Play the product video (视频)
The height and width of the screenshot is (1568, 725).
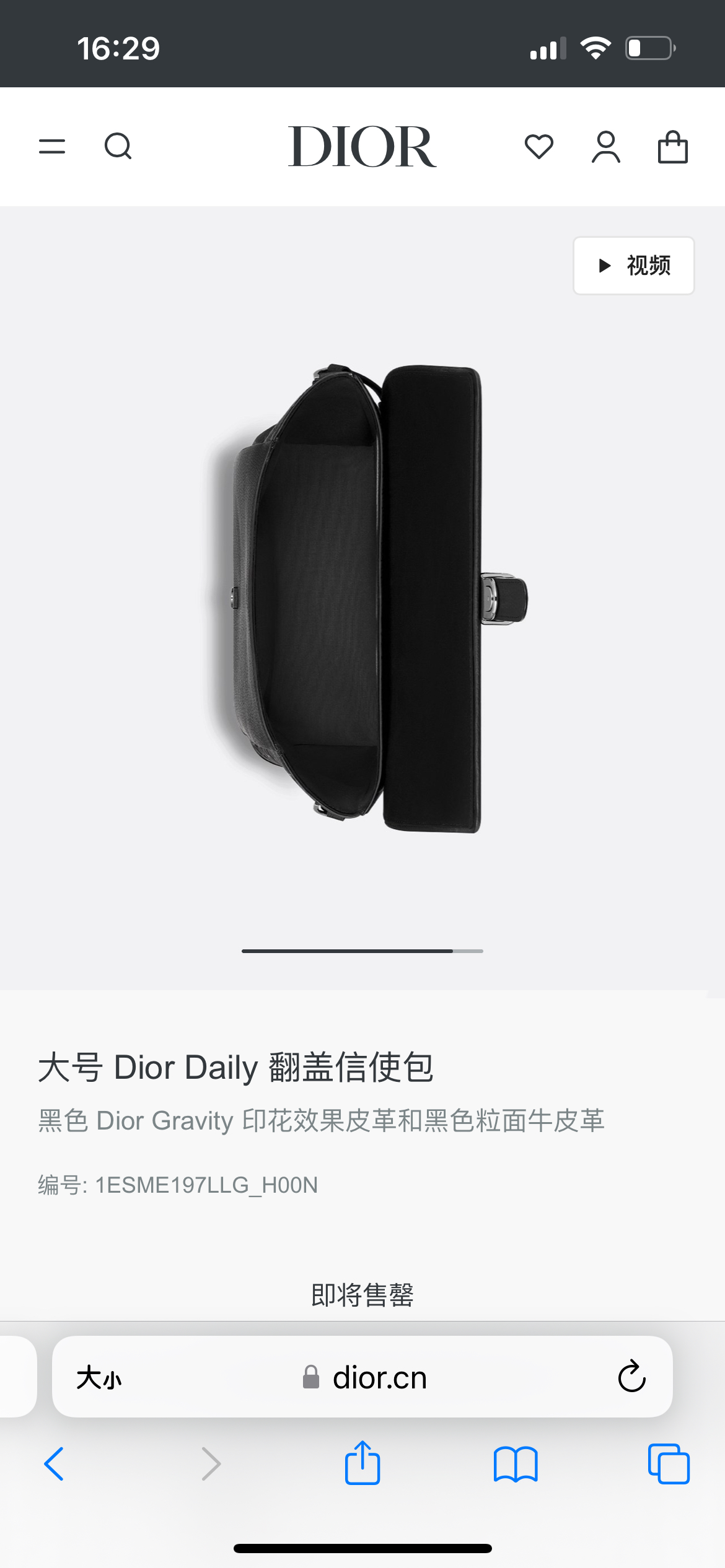[x=633, y=266]
